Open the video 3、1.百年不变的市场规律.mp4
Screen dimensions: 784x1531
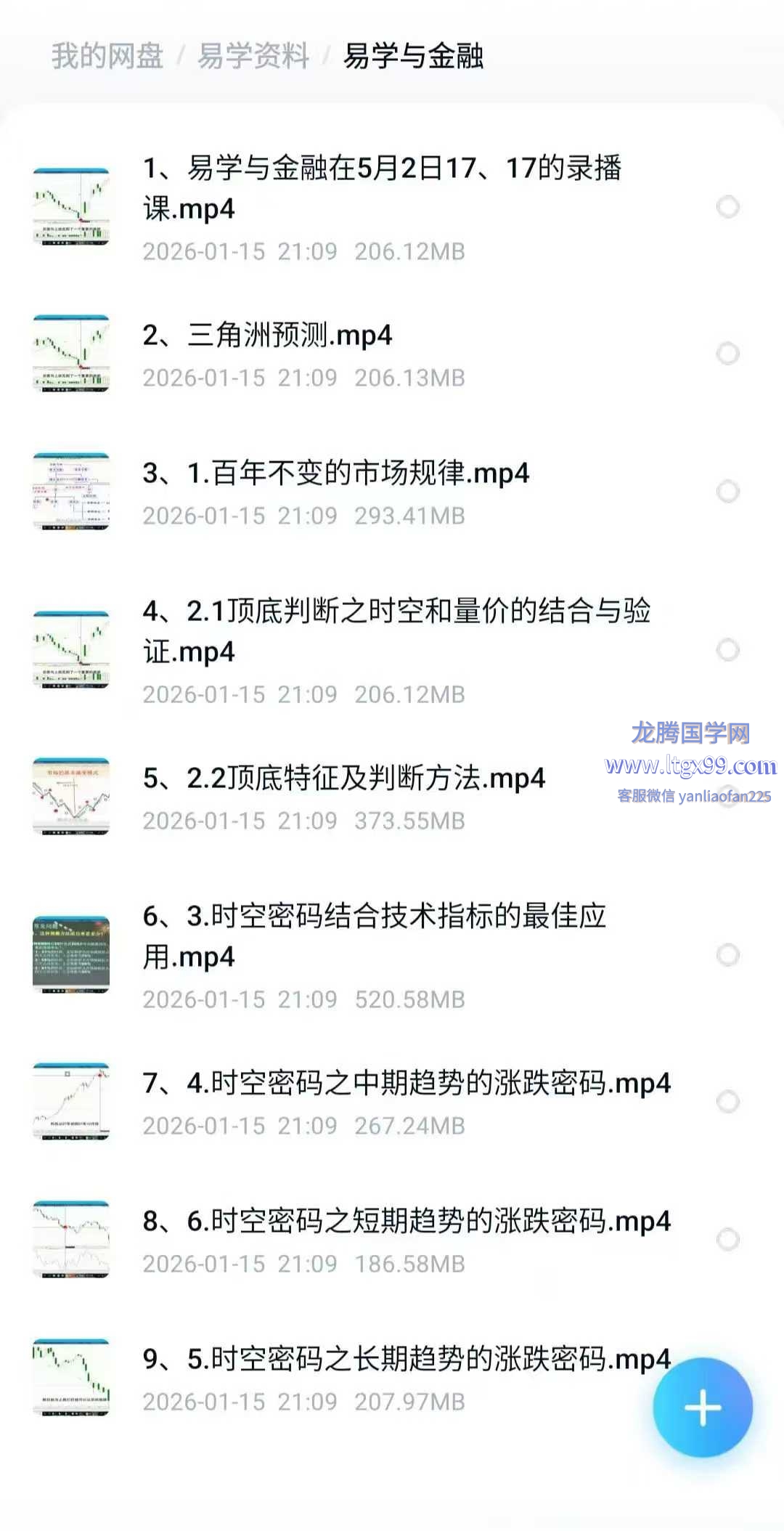(335, 474)
